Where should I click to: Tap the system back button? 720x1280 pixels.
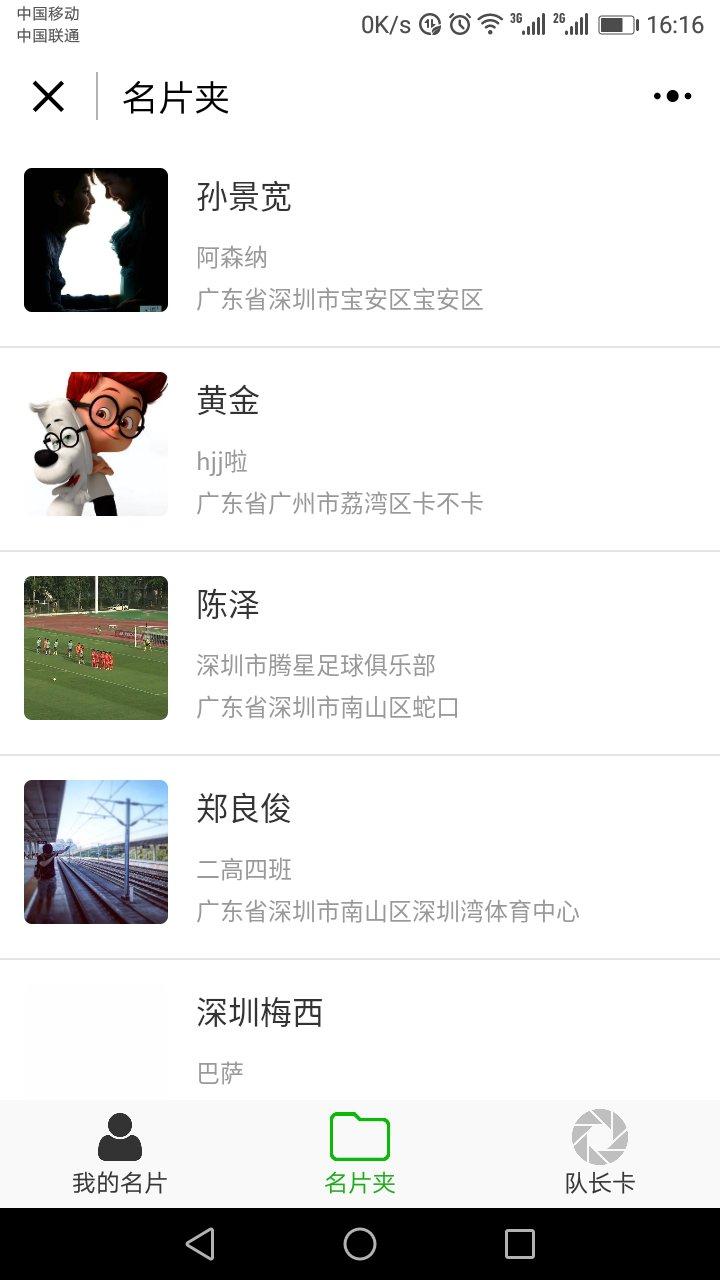(200, 1244)
